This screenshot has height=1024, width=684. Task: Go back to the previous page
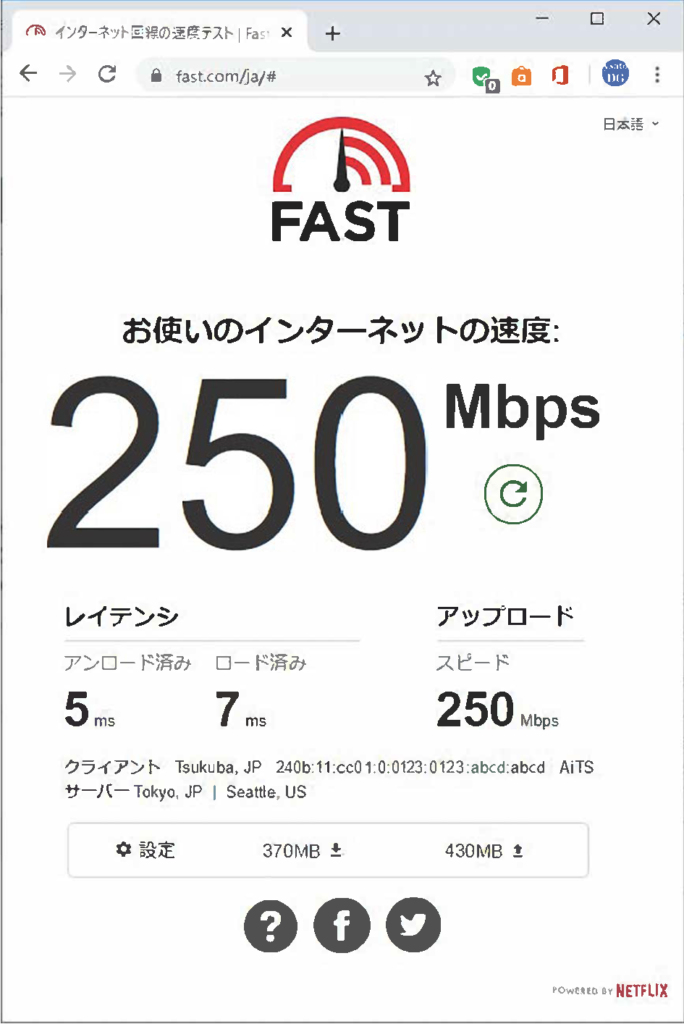28,75
